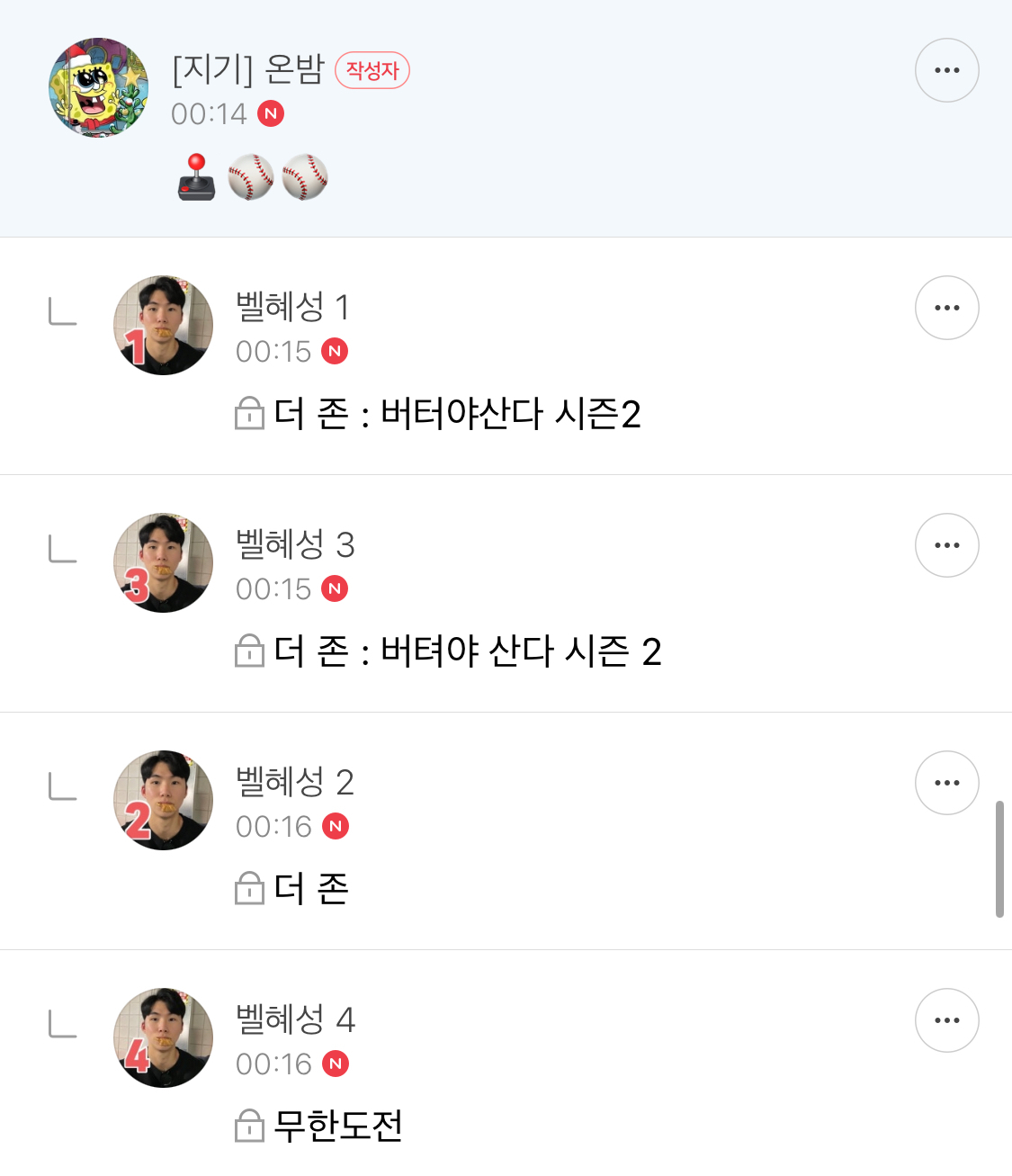Viewport: 1012px width, 1176px height.
Task: Click the lock icon beside 무한도전
Action: click(248, 1126)
